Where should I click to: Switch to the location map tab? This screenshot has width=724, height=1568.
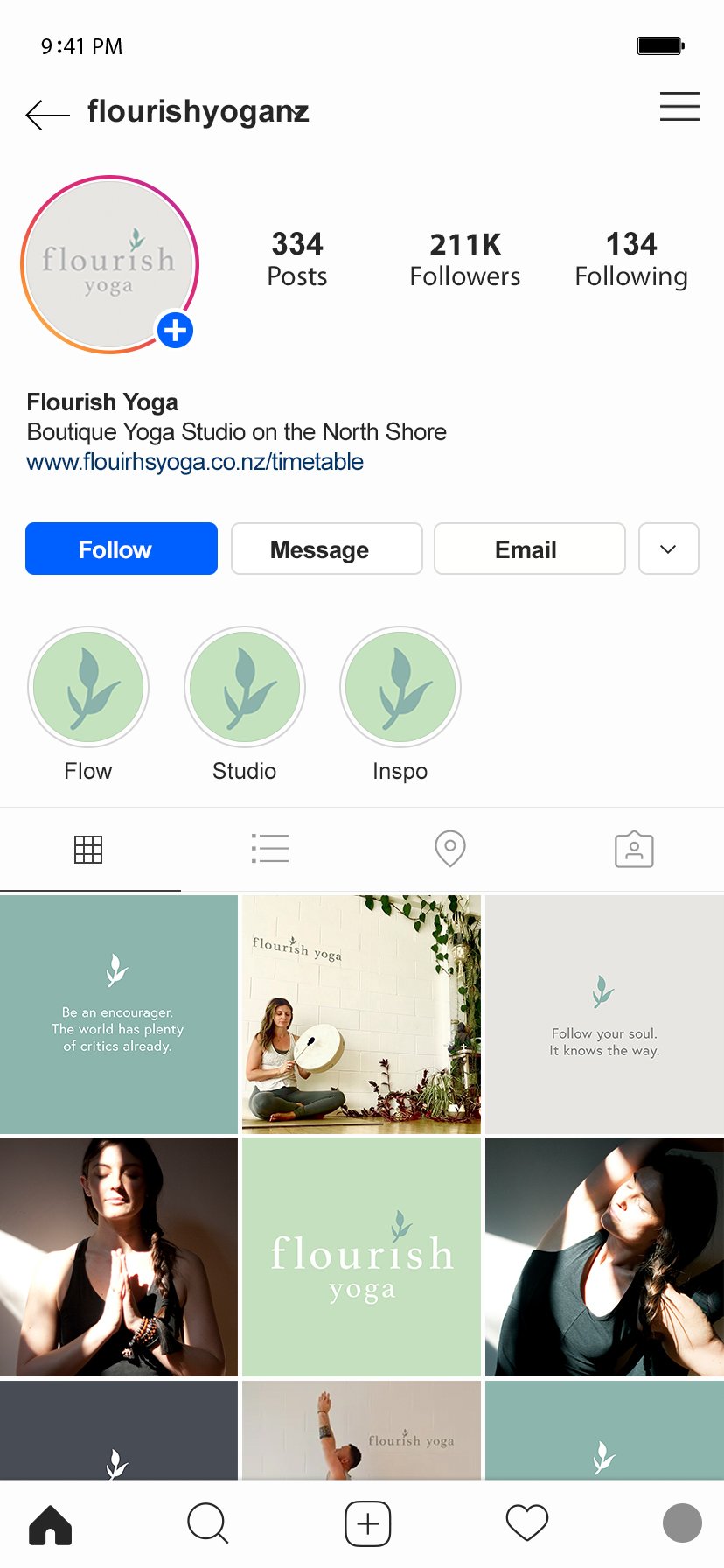pos(450,849)
